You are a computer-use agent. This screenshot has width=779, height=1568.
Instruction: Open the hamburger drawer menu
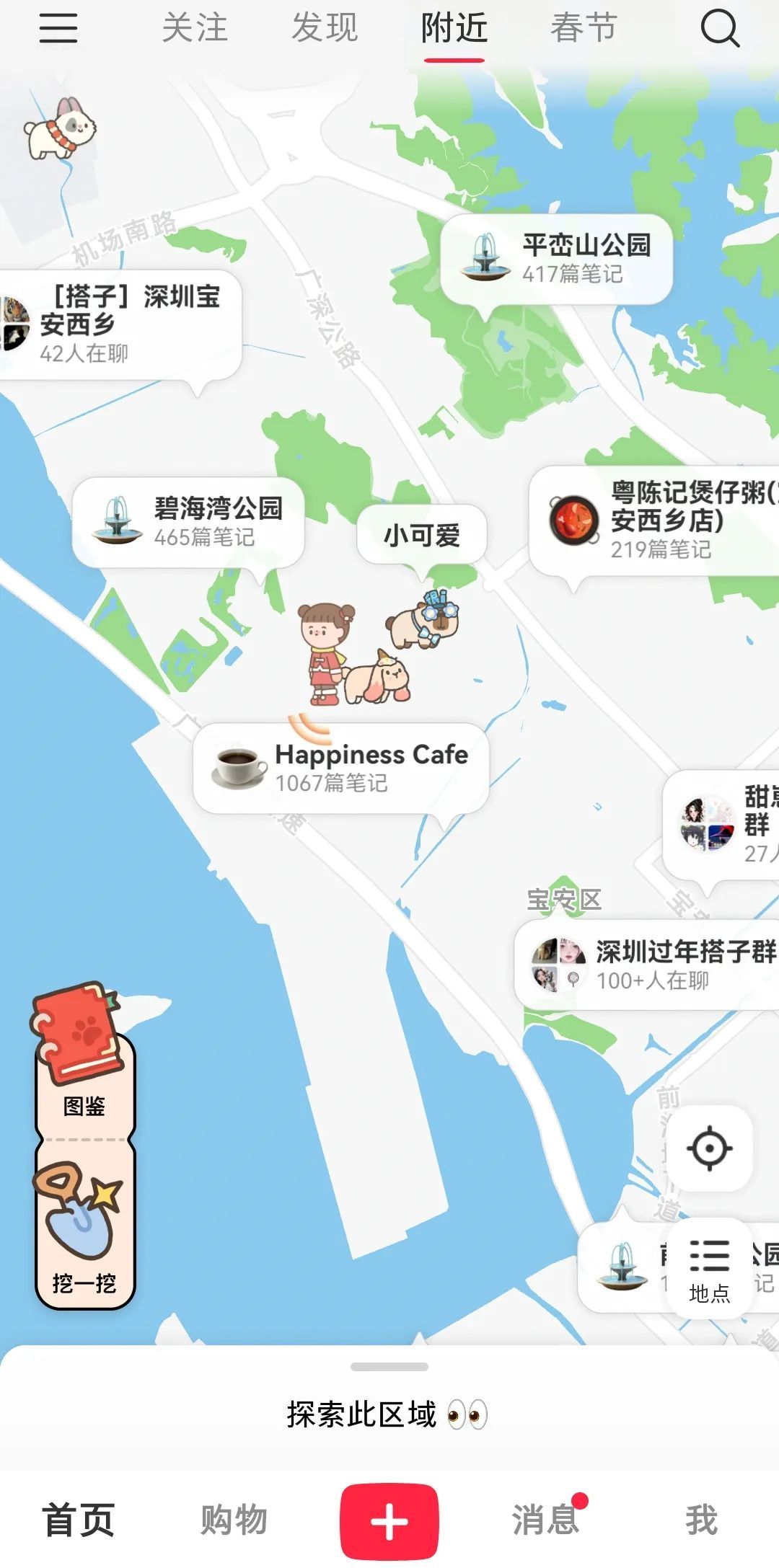(58, 29)
